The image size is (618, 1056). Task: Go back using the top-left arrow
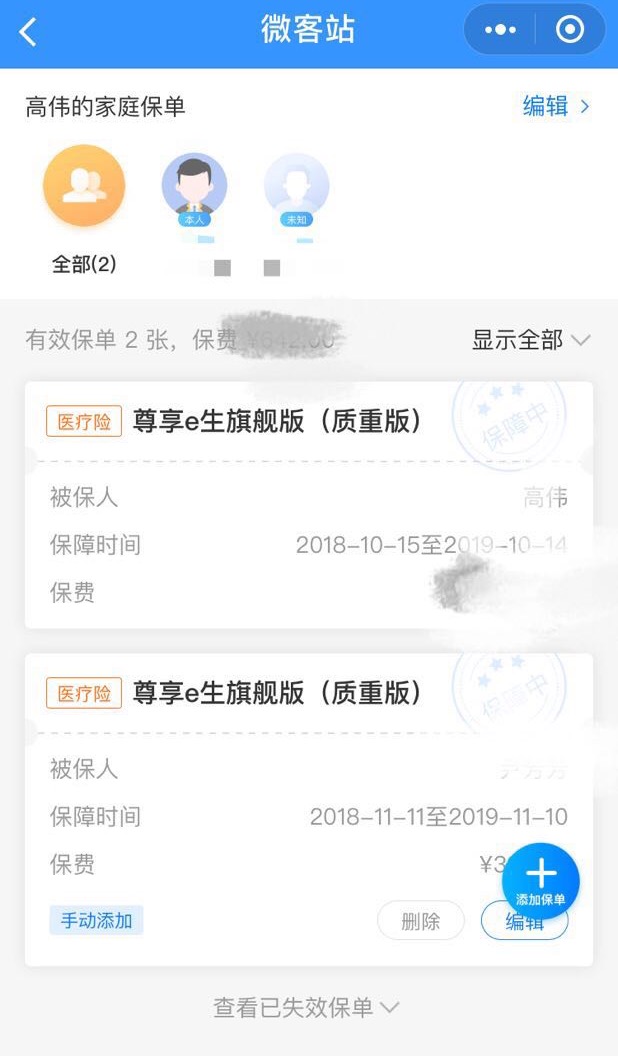[28, 31]
